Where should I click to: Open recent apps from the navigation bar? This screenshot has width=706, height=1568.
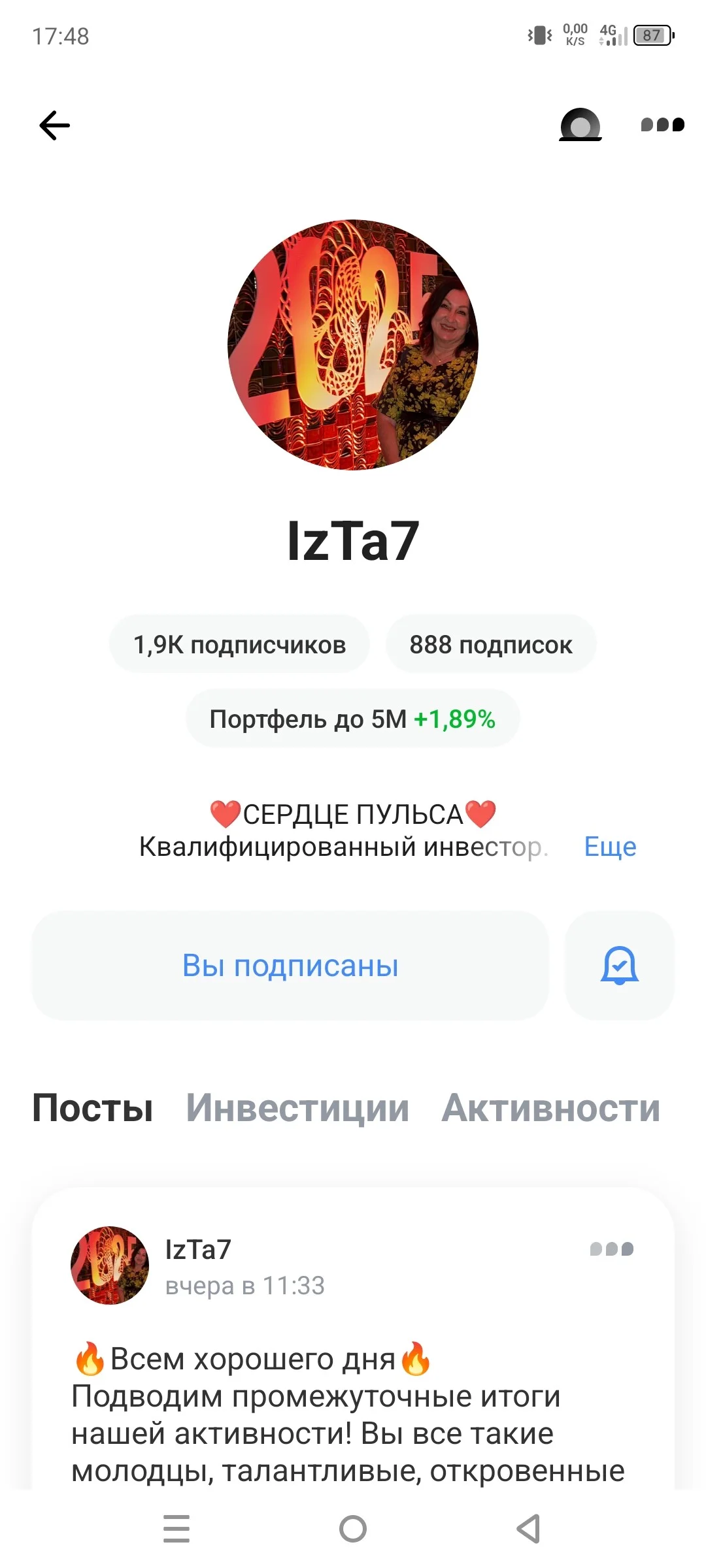(176, 1529)
